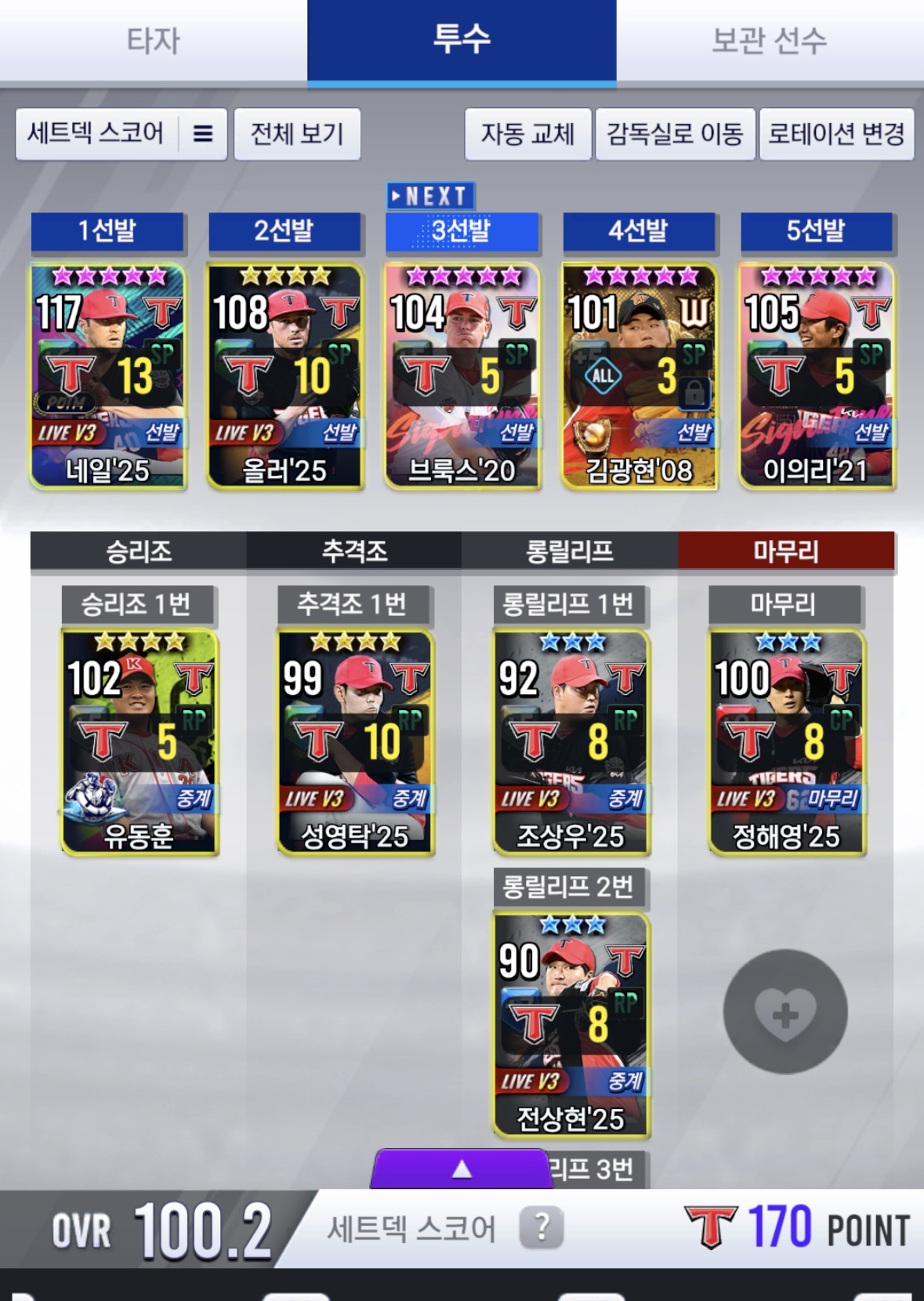
Task: Select the 네일'25 starter card
Action: click(108, 376)
